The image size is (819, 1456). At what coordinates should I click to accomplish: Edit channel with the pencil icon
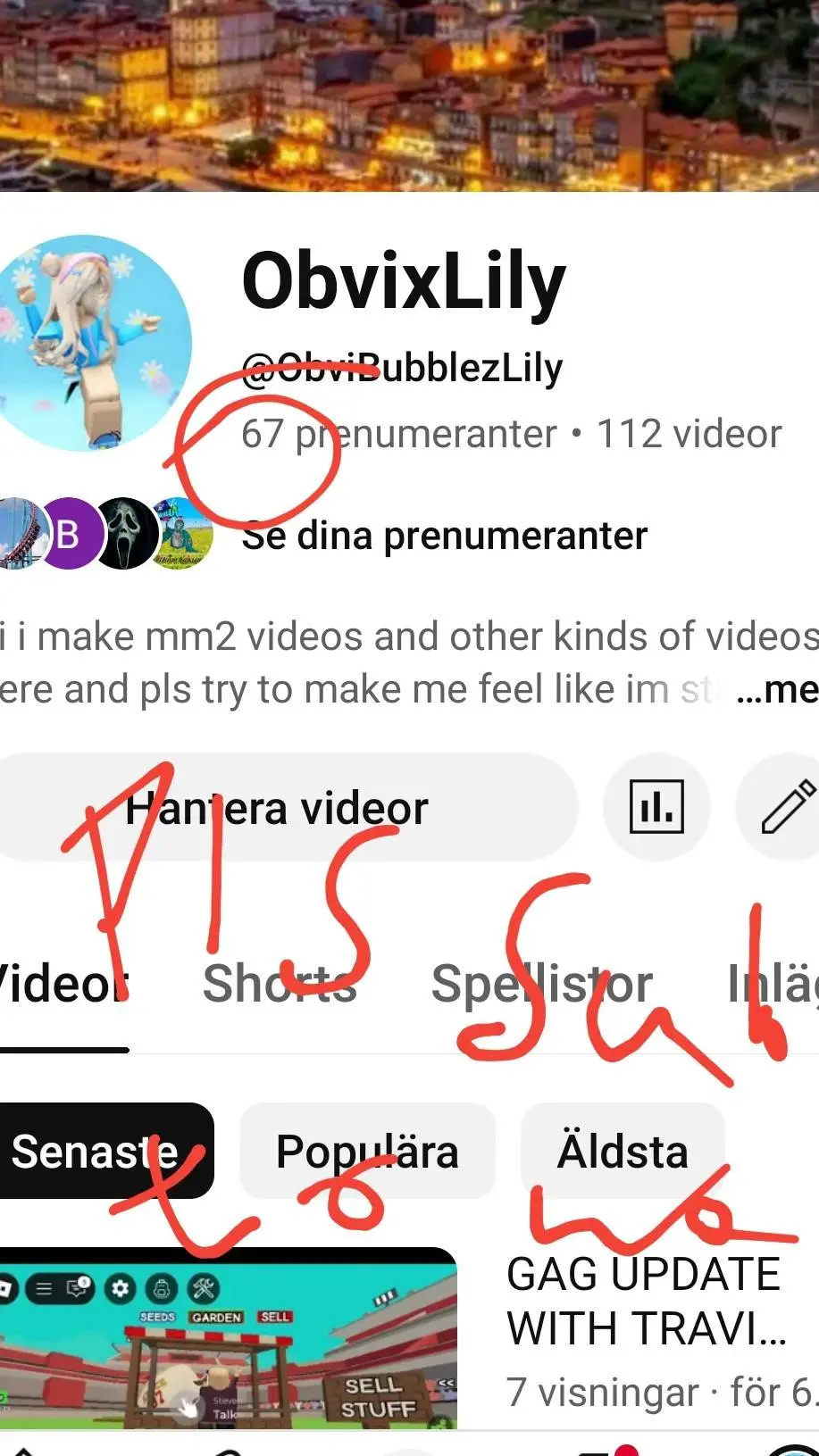click(786, 807)
